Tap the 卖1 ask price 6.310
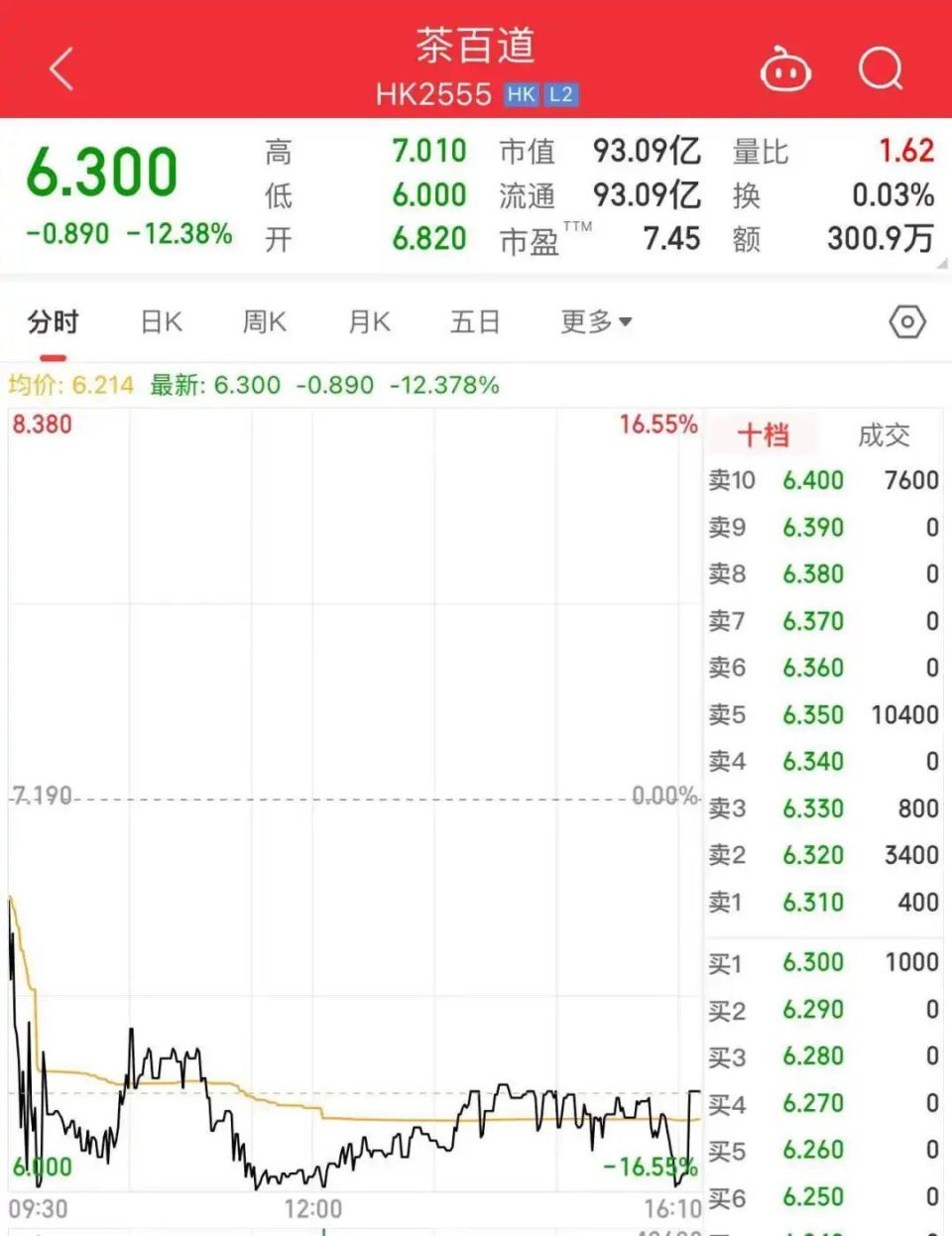Image resolution: width=952 pixels, height=1236 pixels. click(813, 903)
